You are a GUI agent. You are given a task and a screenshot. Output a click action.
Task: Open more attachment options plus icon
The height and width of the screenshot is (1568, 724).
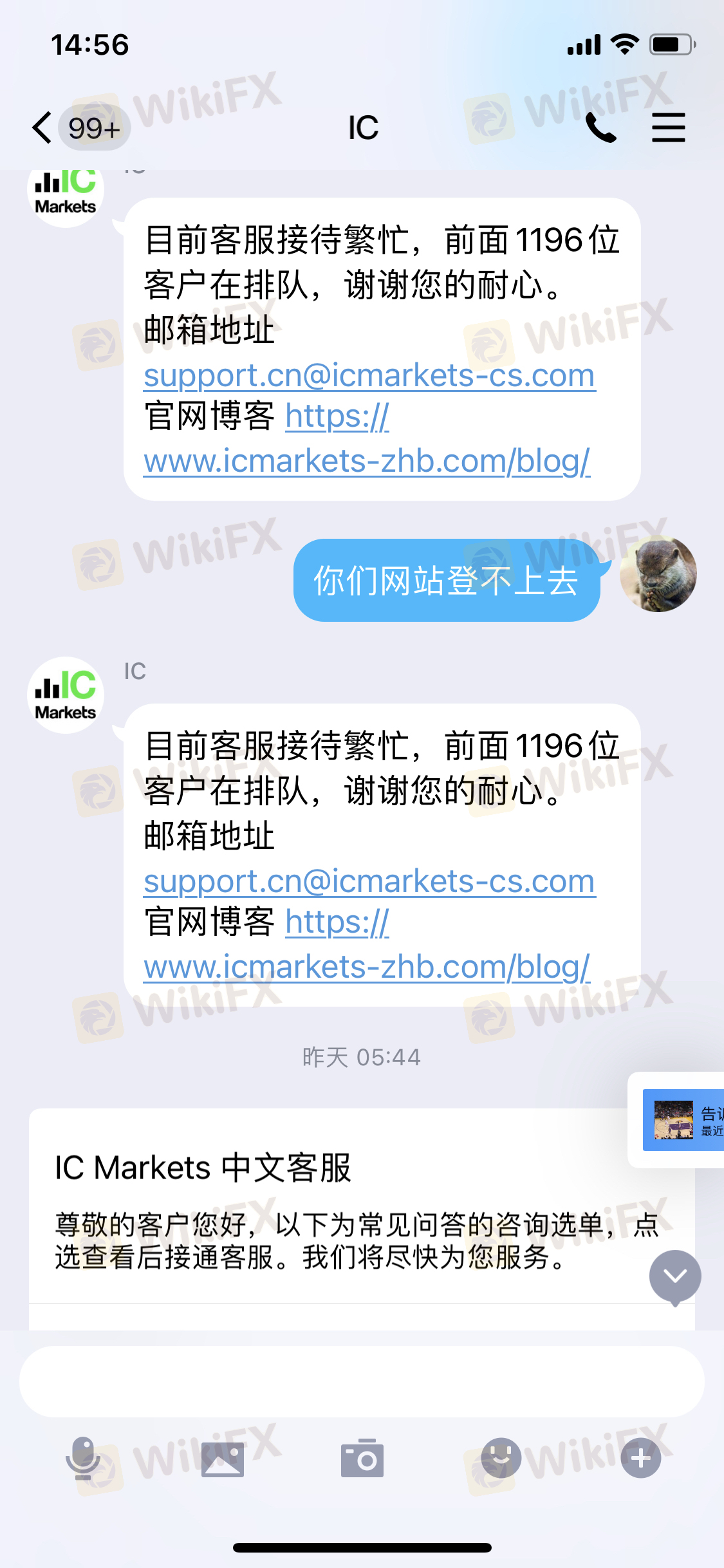[x=640, y=1458]
